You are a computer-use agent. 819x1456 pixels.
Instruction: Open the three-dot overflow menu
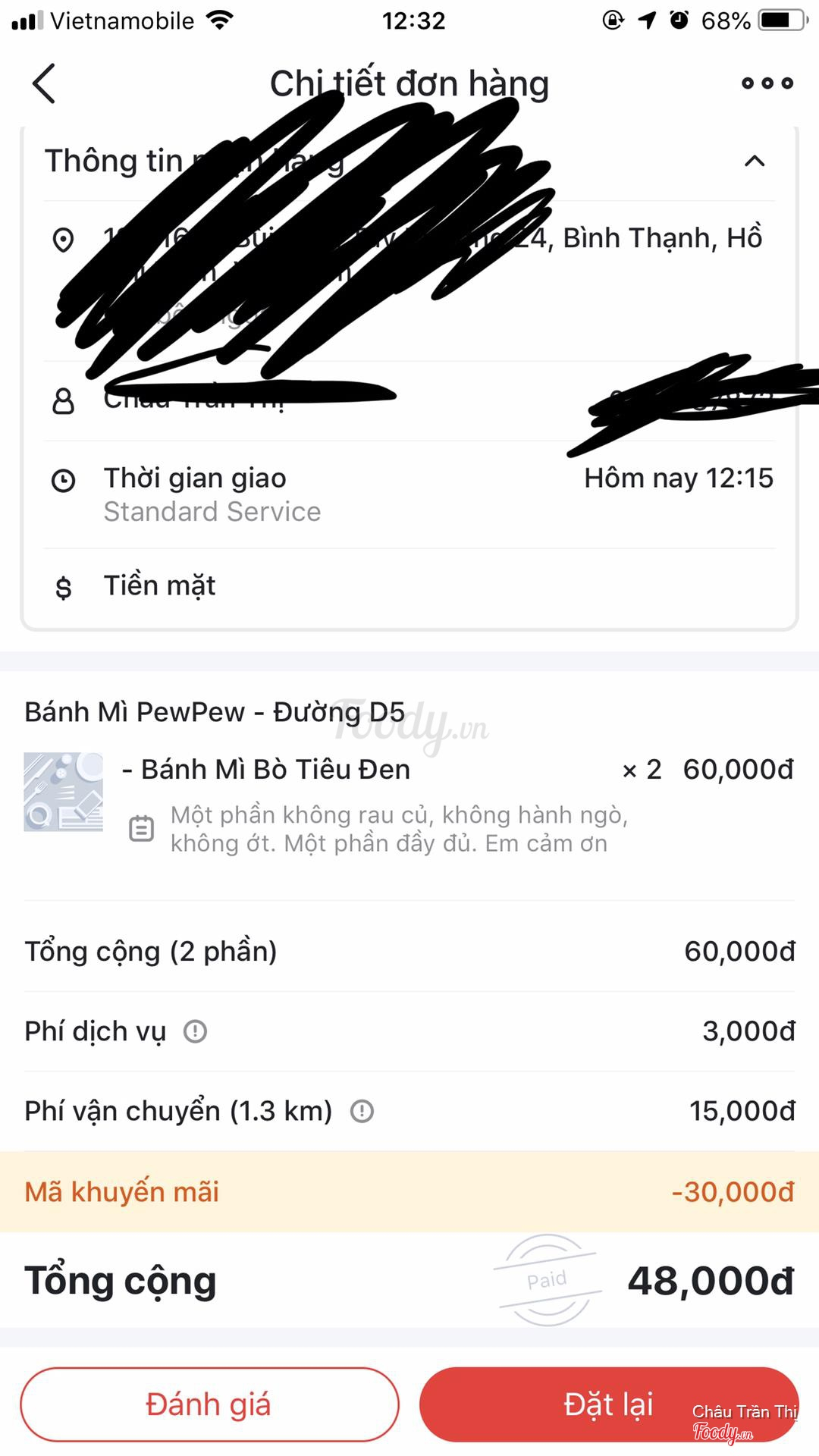coord(767,83)
